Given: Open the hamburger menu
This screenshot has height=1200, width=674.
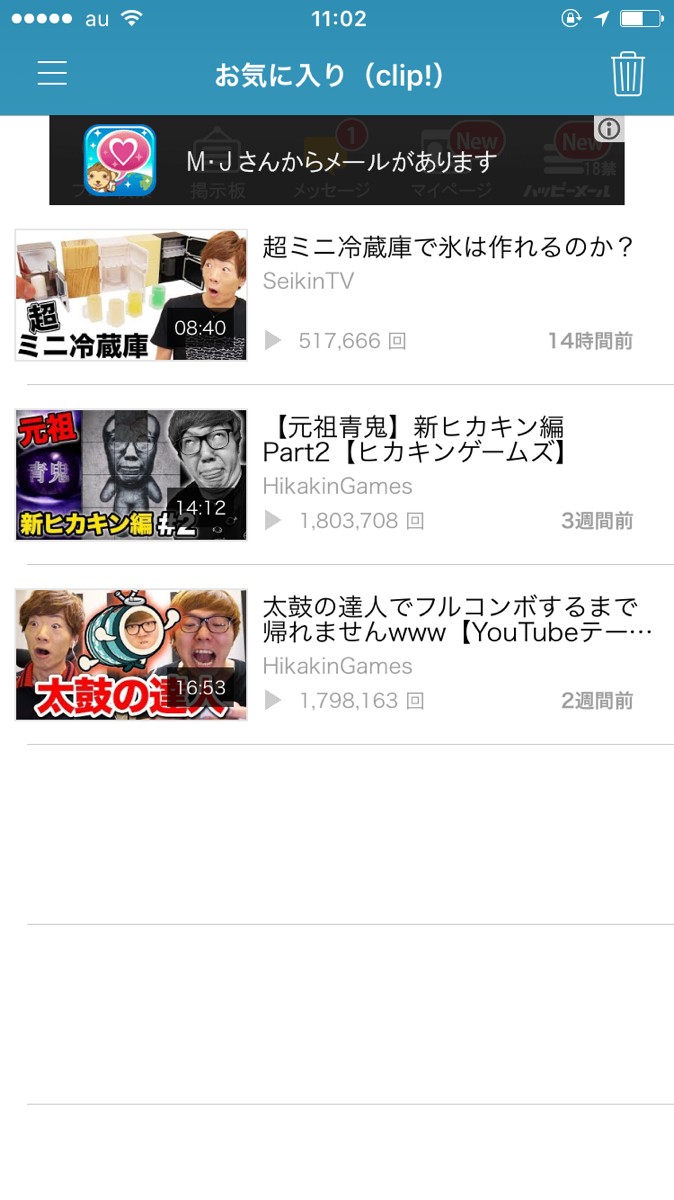Looking at the screenshot, I should click(52, 74).
